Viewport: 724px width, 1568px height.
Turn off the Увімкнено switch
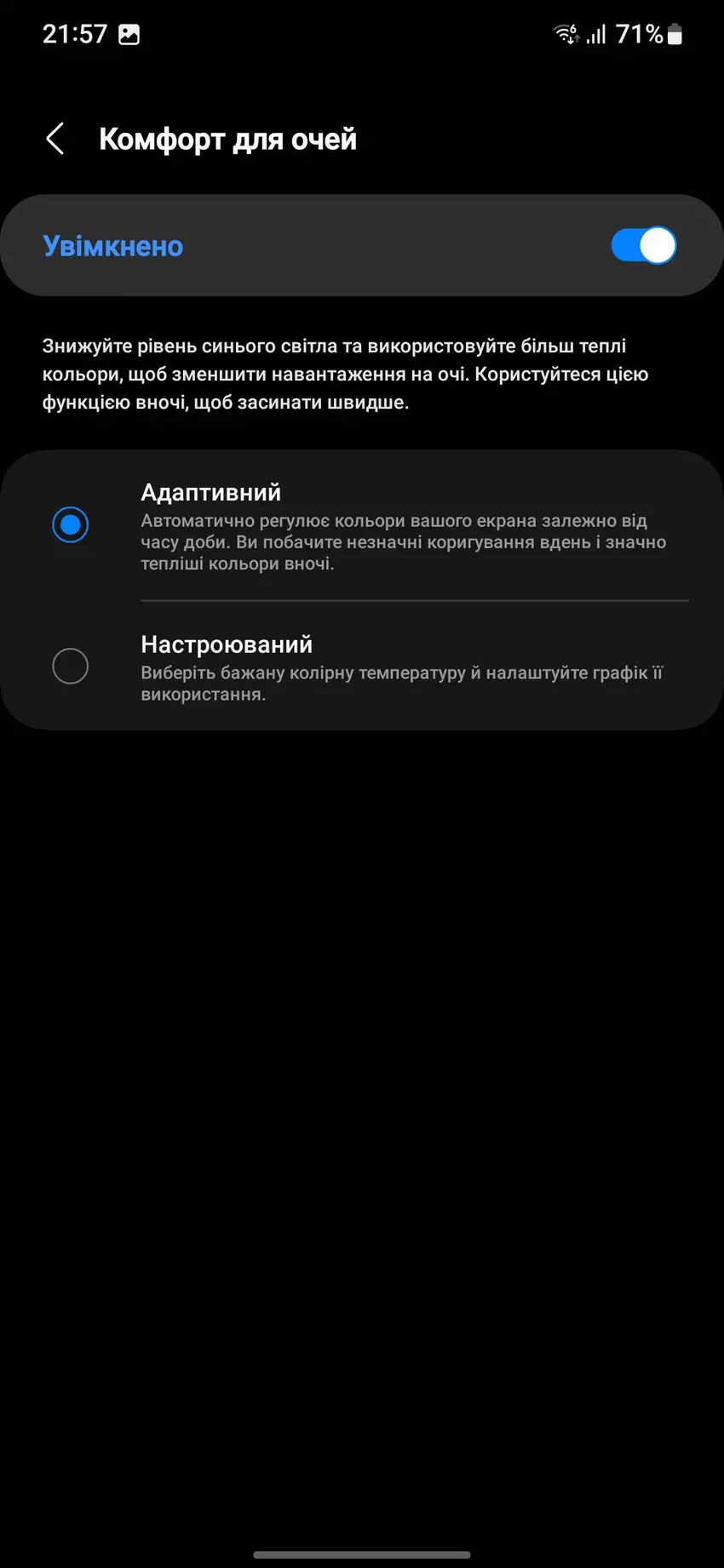[x=643, y=246]
